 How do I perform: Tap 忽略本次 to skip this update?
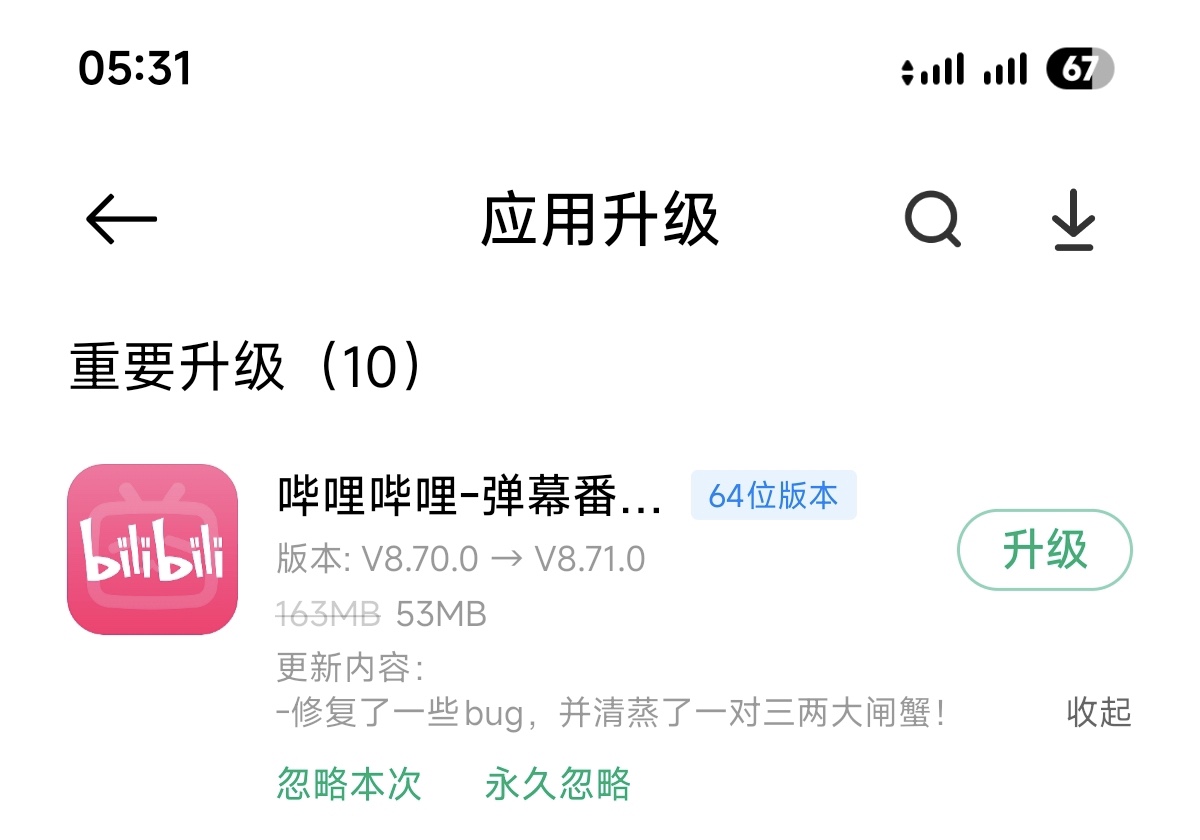[349, 783]
